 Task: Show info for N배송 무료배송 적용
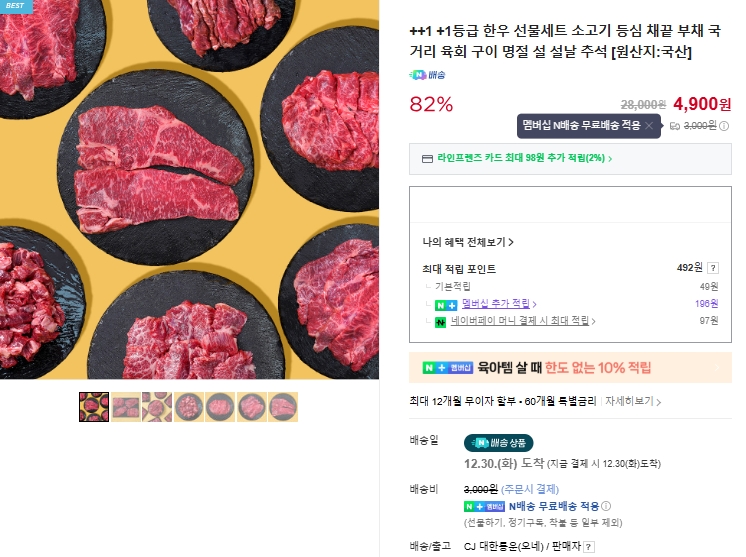607,506
